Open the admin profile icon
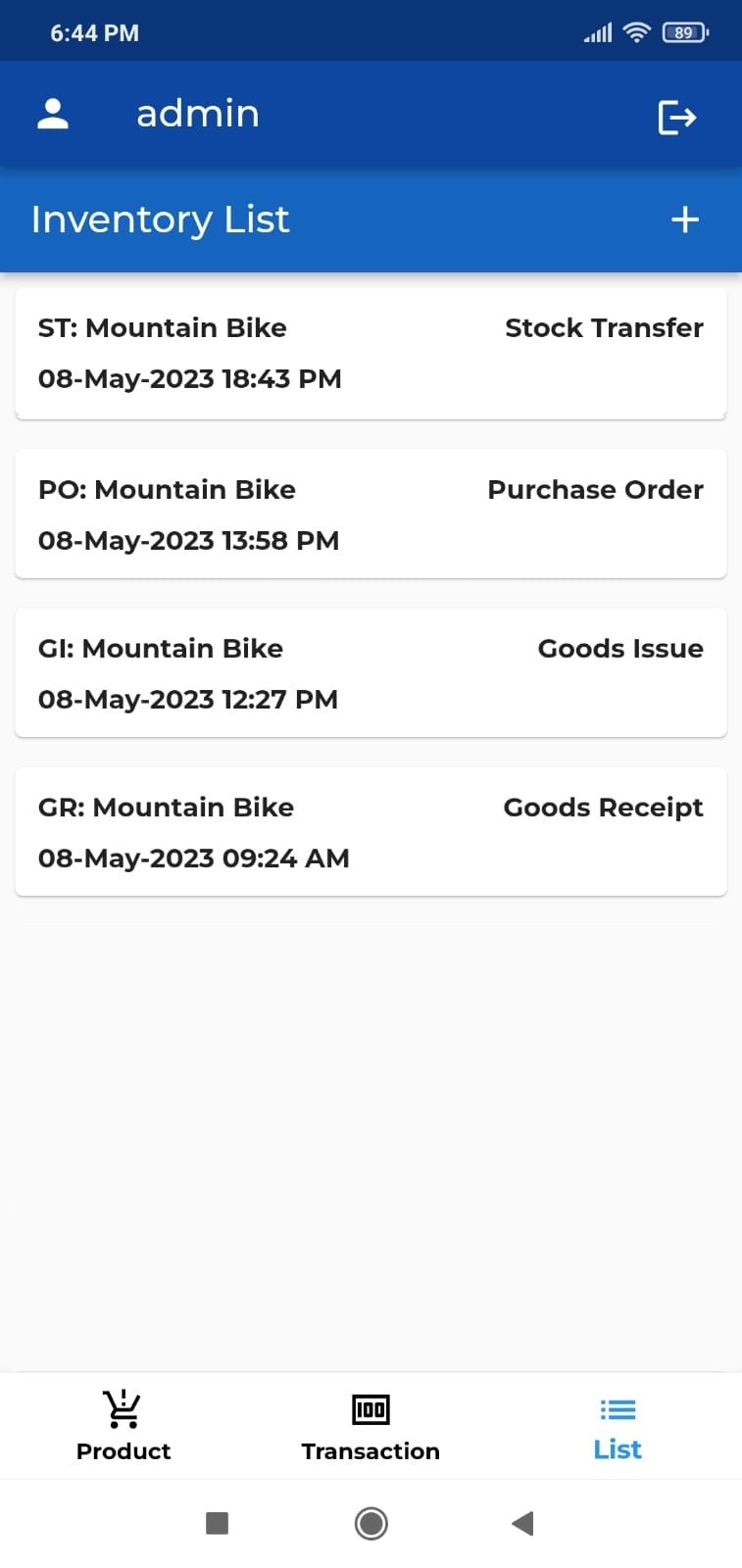 [53, 115]
